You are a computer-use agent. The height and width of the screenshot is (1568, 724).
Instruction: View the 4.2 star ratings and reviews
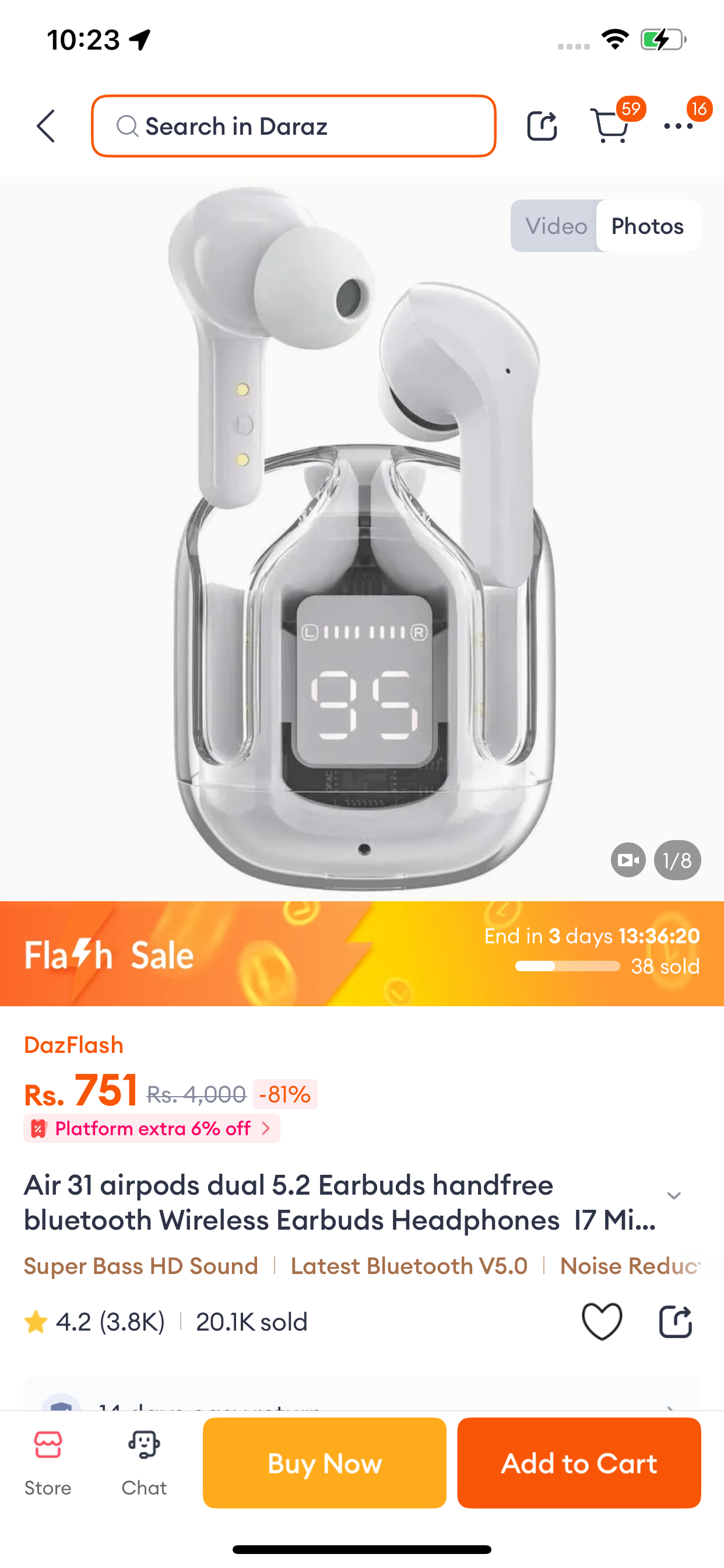pyautogui.click(x=95, y=1322)
